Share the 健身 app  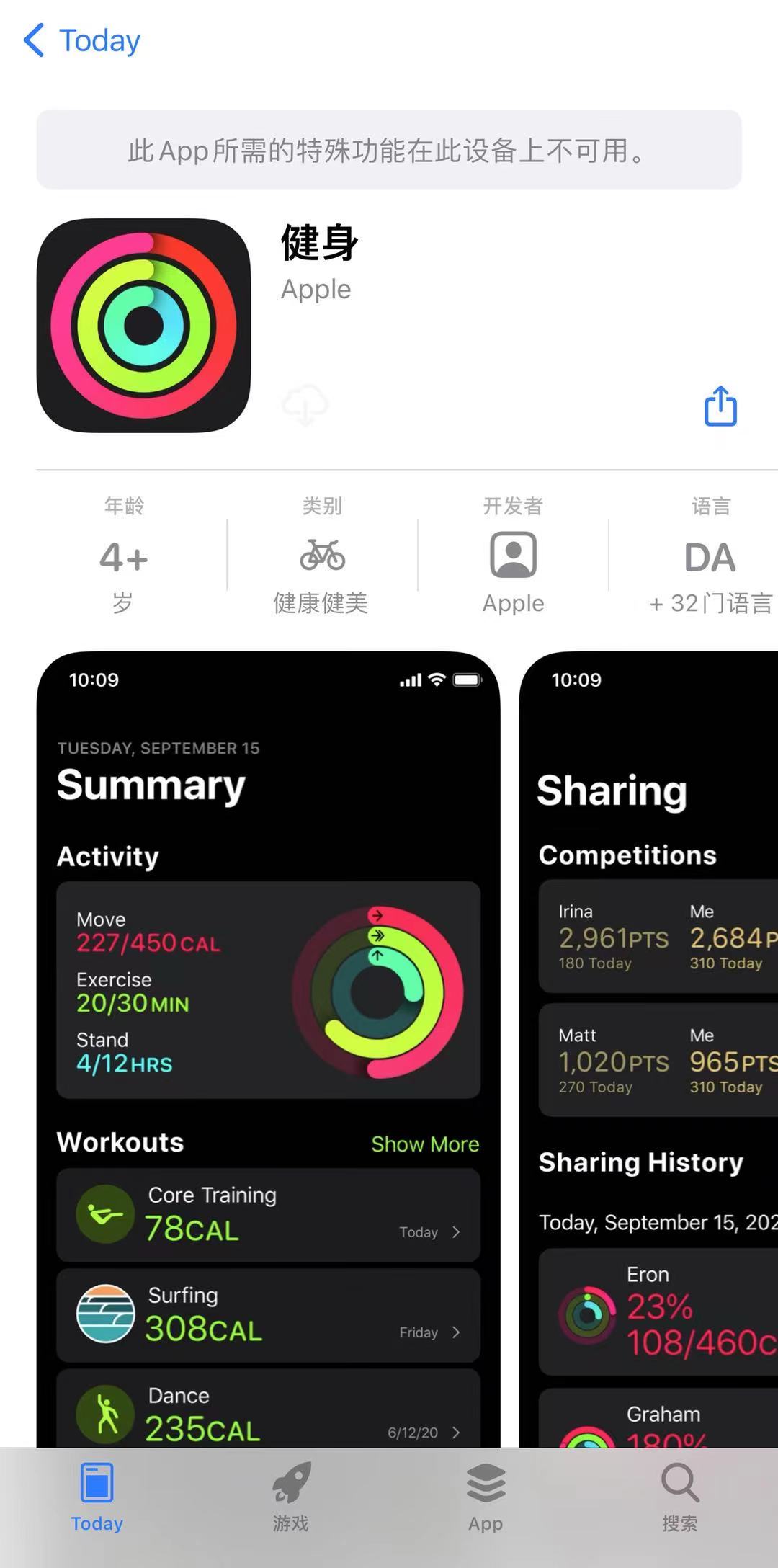pyautogui.click(x=720, y=406)
